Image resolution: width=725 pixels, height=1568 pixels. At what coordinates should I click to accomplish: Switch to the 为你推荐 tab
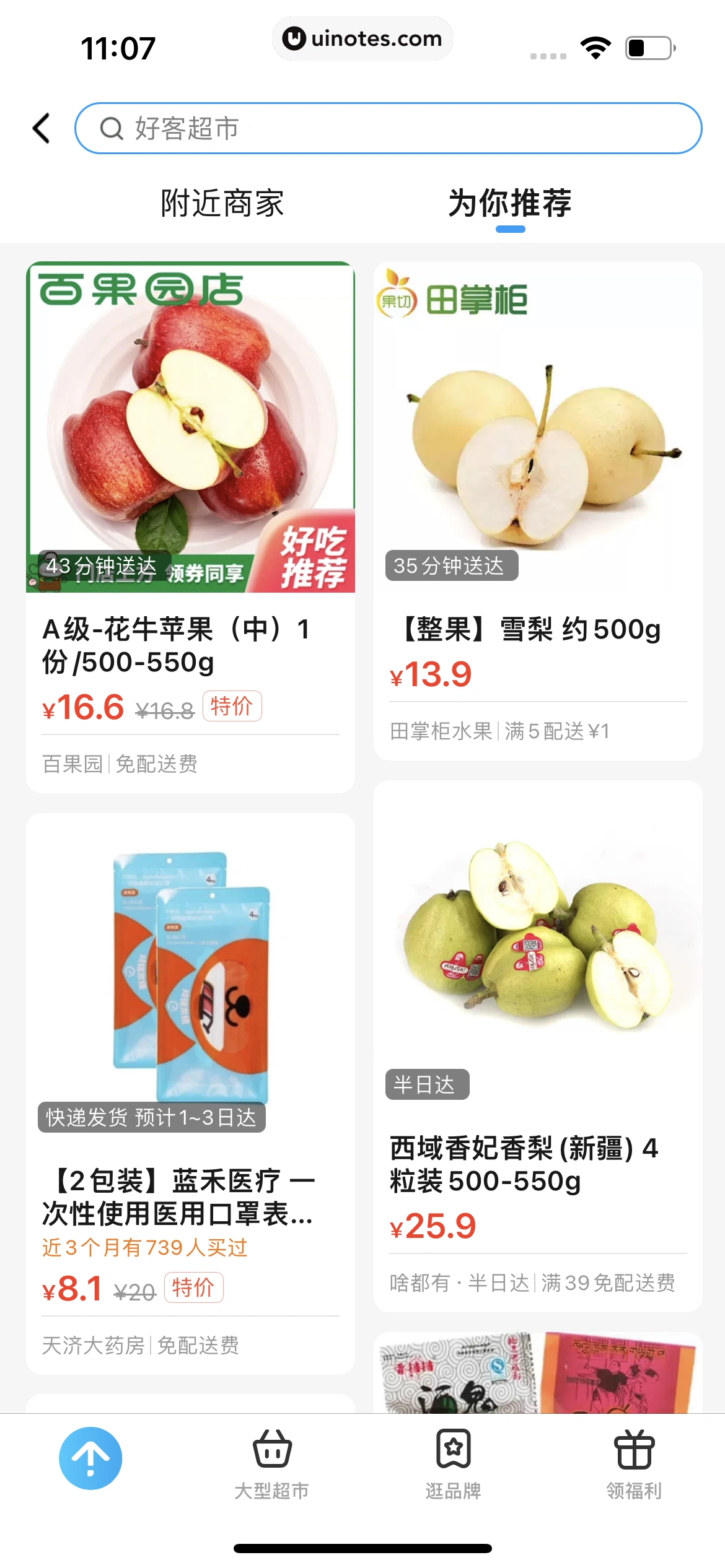click(509, 204)
